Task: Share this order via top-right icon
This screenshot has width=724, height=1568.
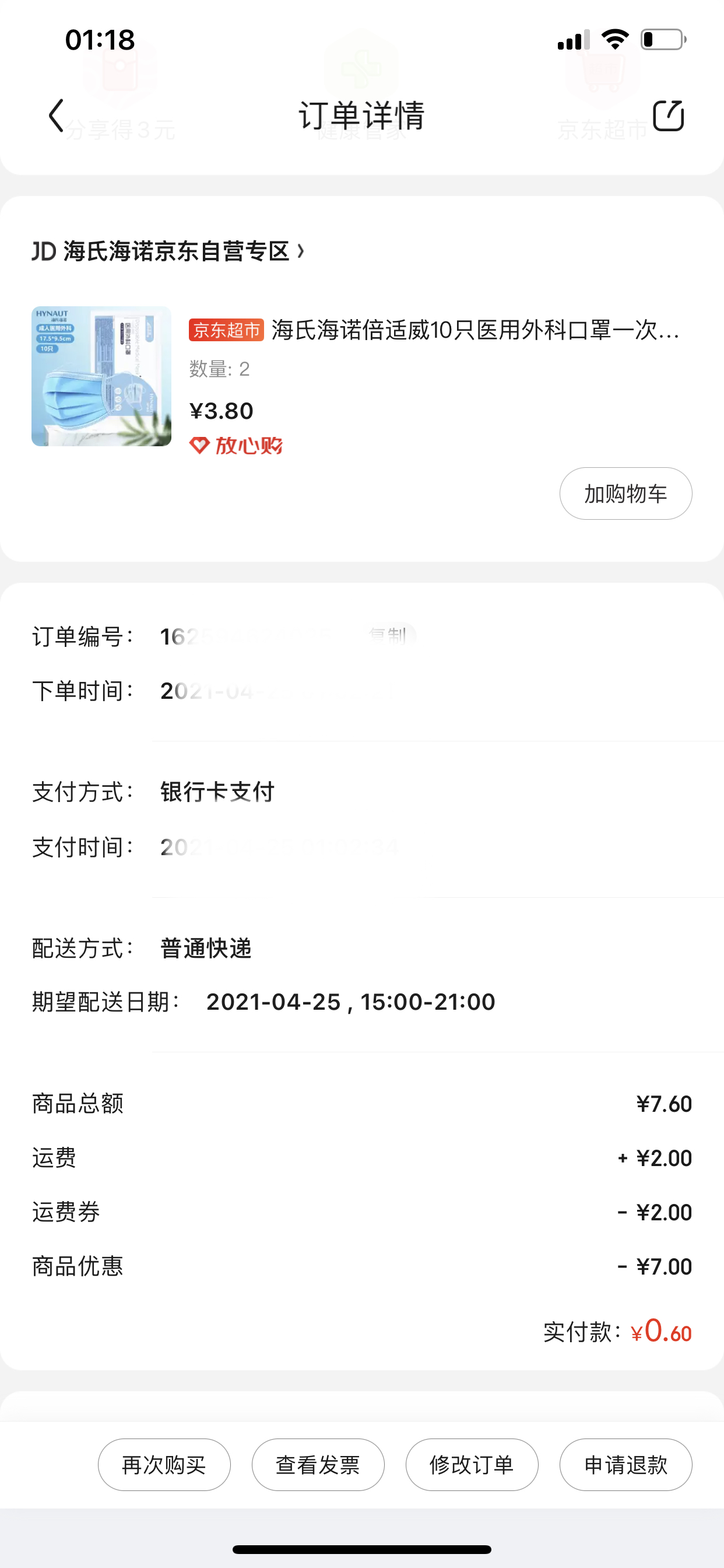Action: [x=668, y=116]
